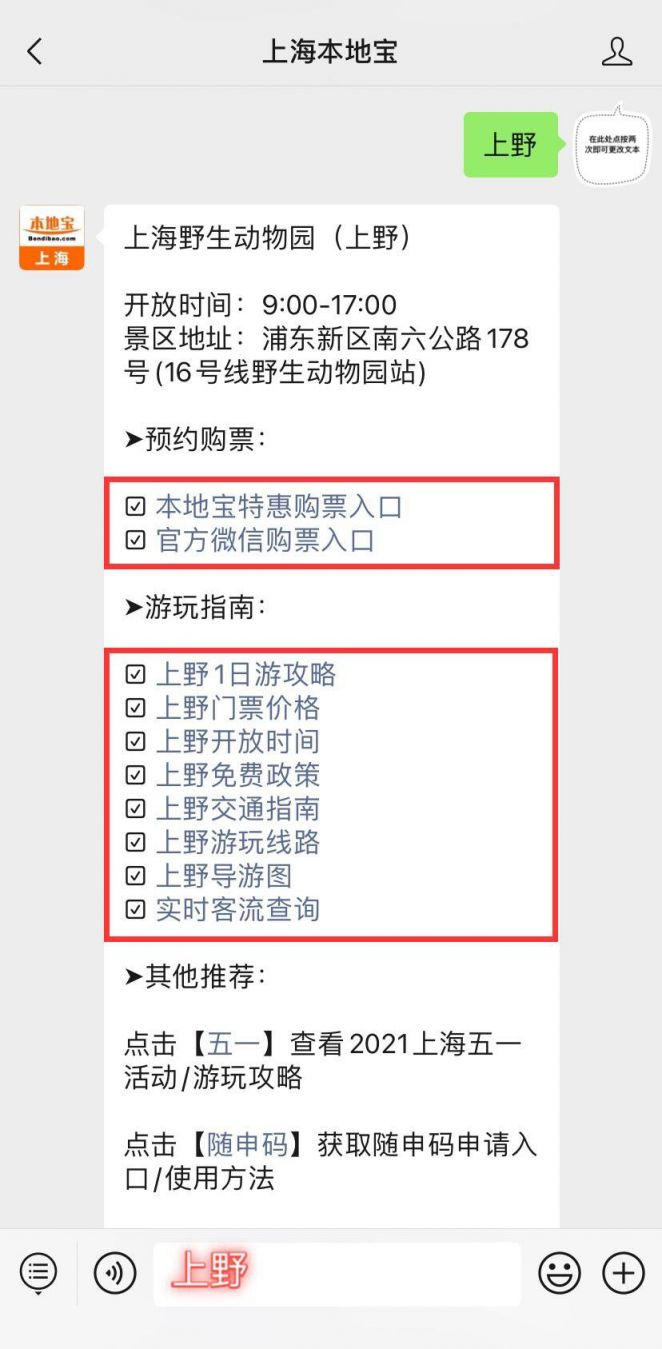
Task: Open the service menu list icon
Action: click(x=38, y=1273)
